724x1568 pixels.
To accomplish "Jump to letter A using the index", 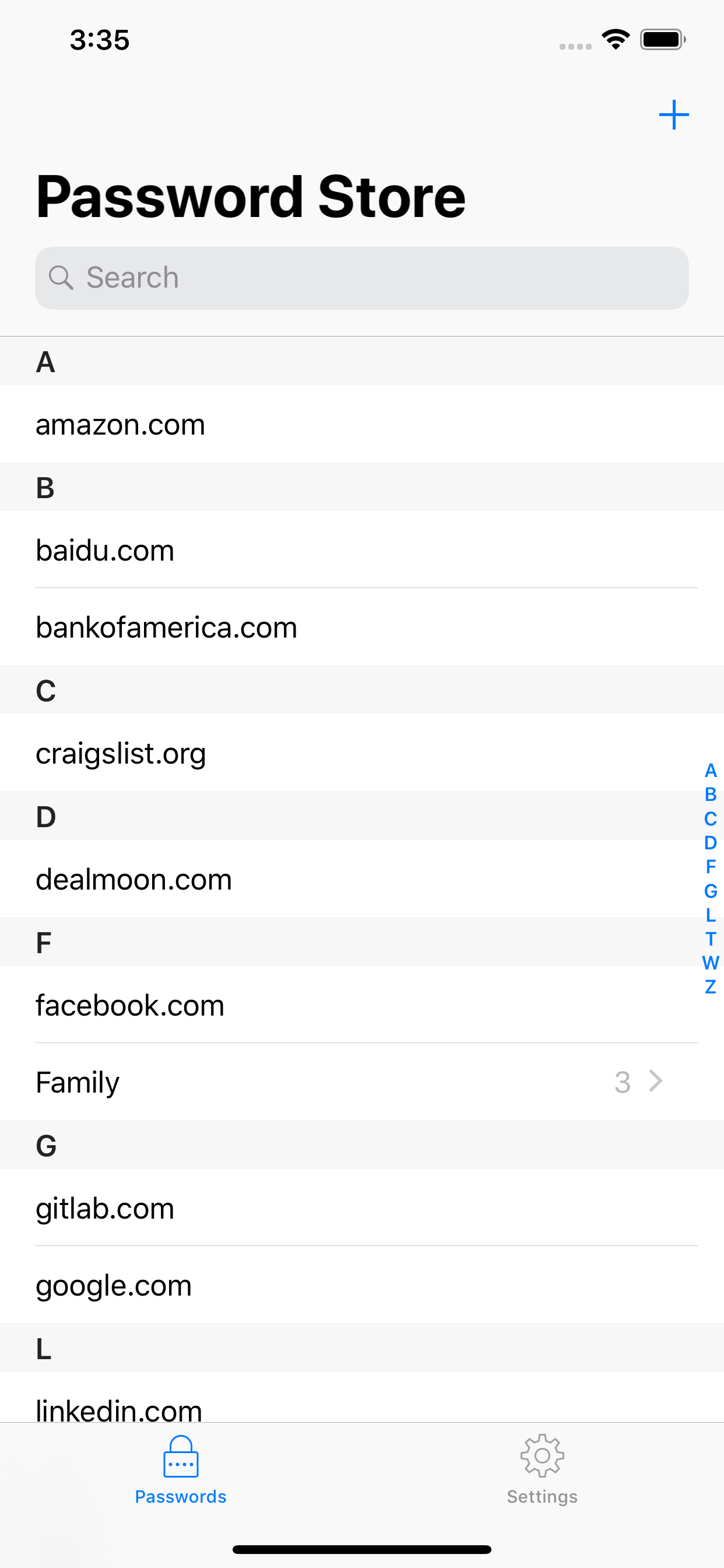I will tap(710, 772).
